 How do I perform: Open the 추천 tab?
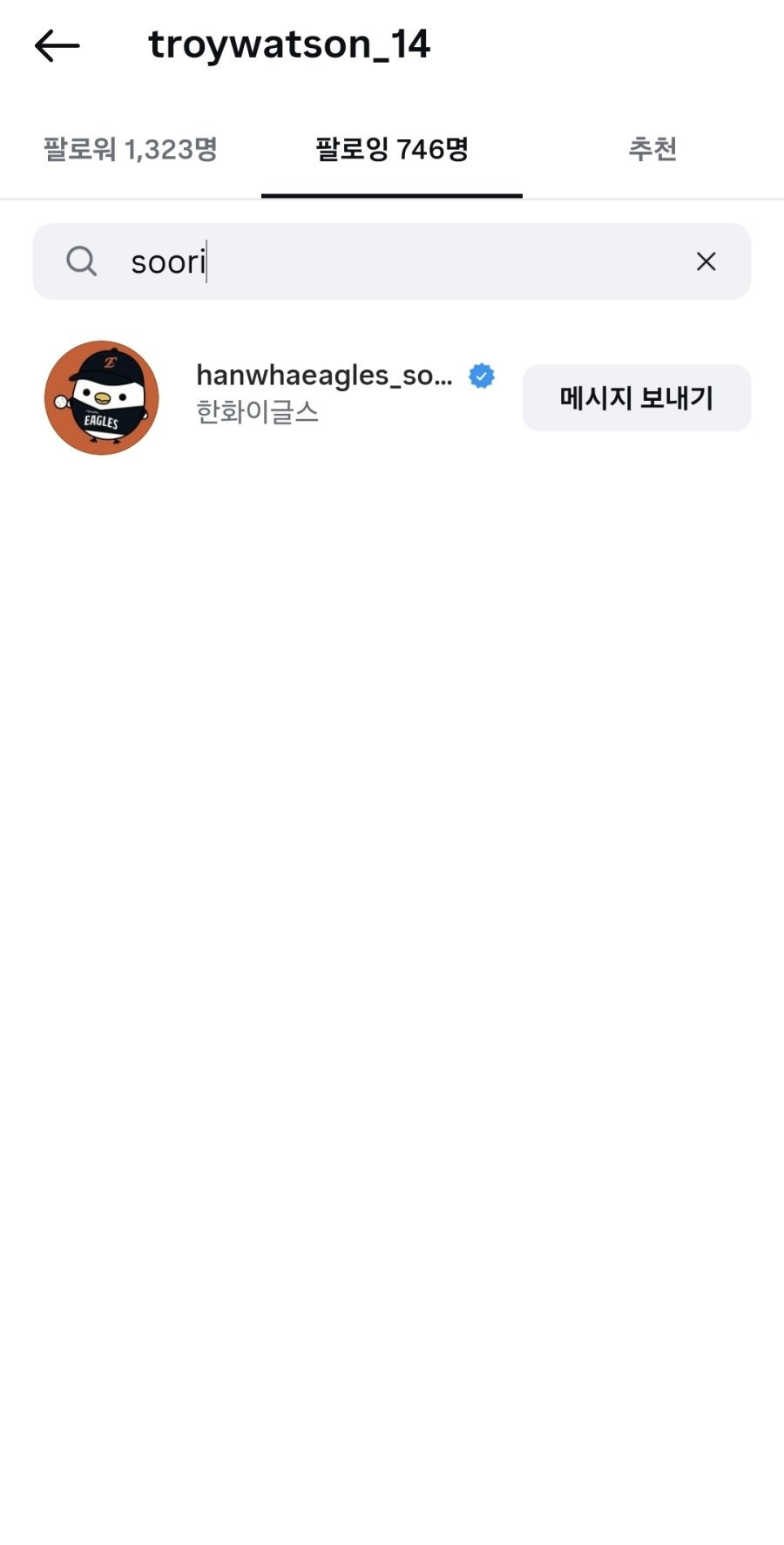pyautogui.click(x=652, y=149)
